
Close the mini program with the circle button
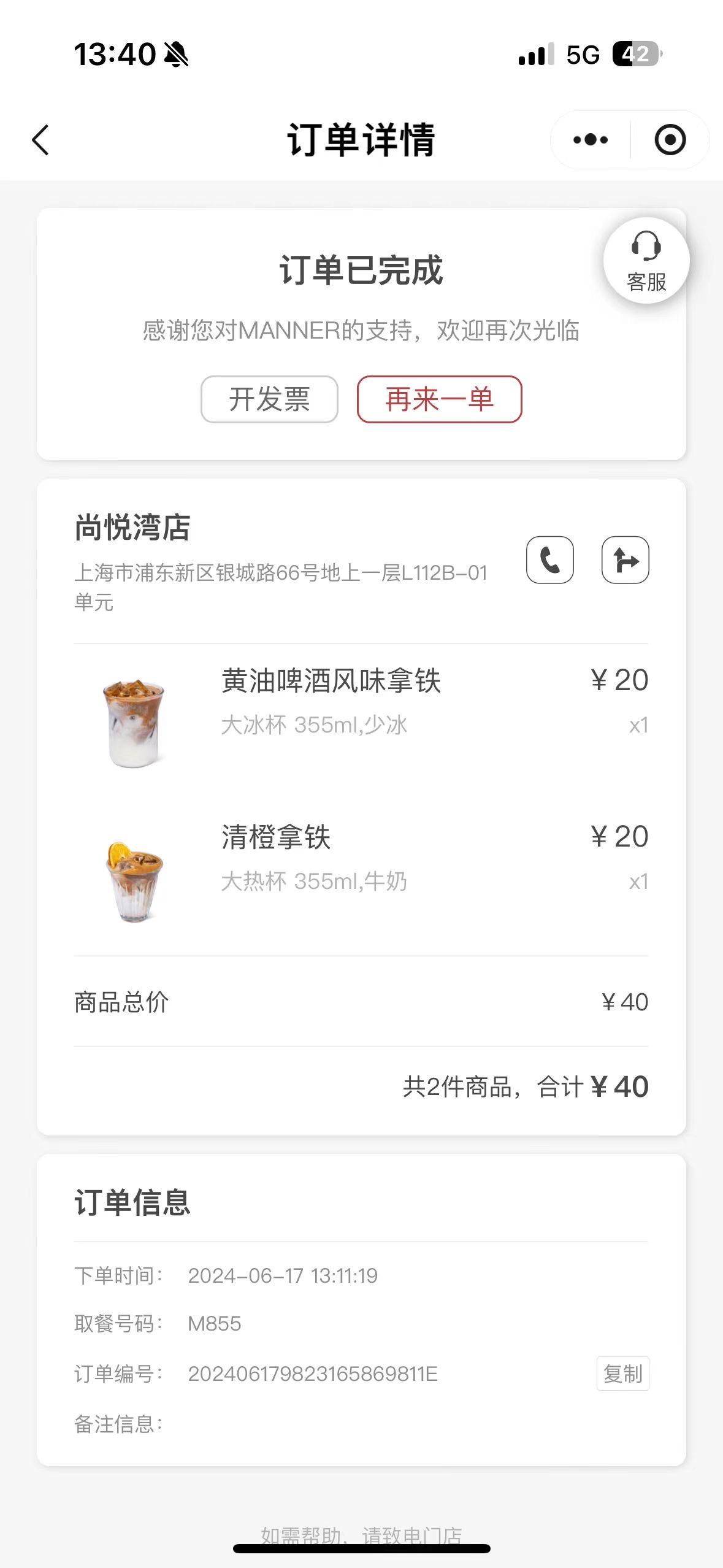(x=670, y=140)
